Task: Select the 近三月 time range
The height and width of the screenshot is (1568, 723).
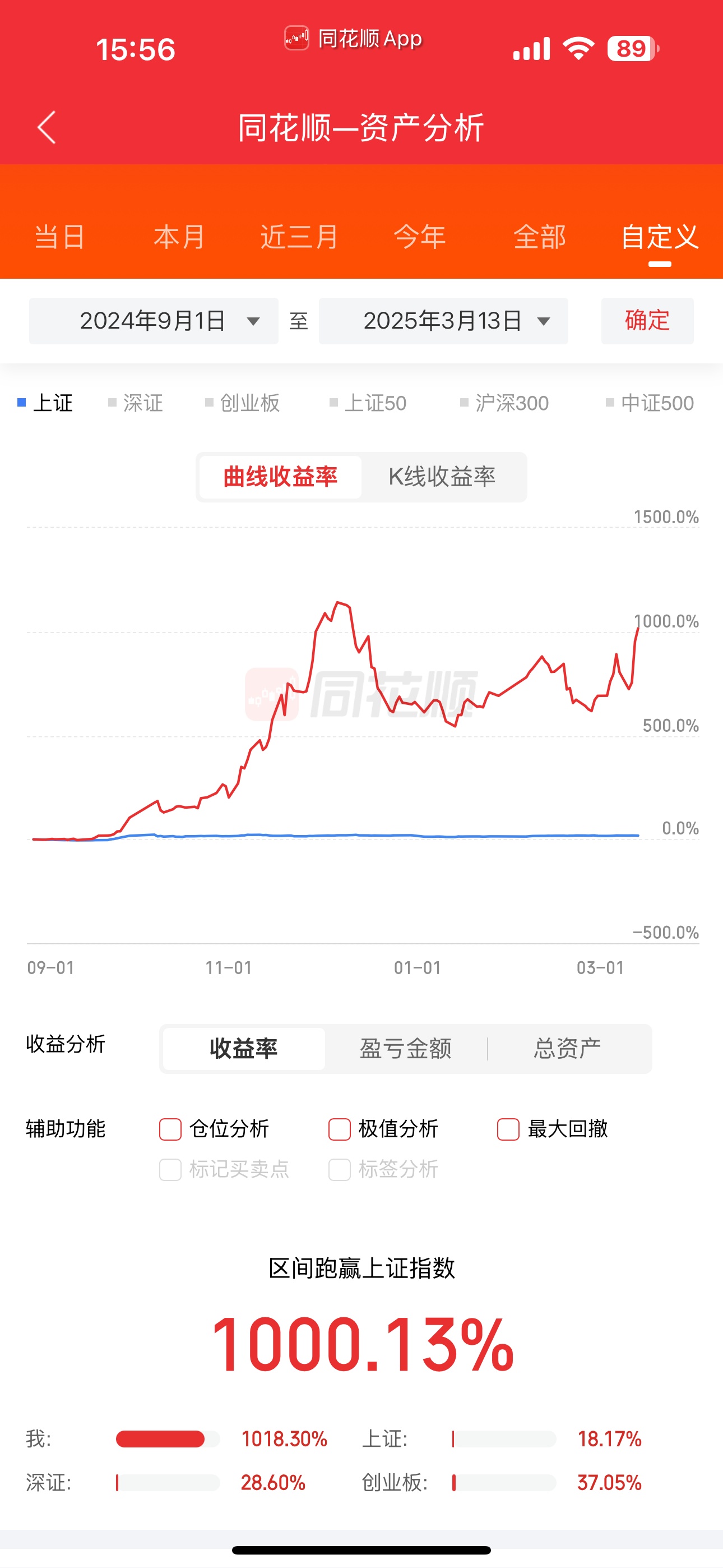Action: point(299,237)
